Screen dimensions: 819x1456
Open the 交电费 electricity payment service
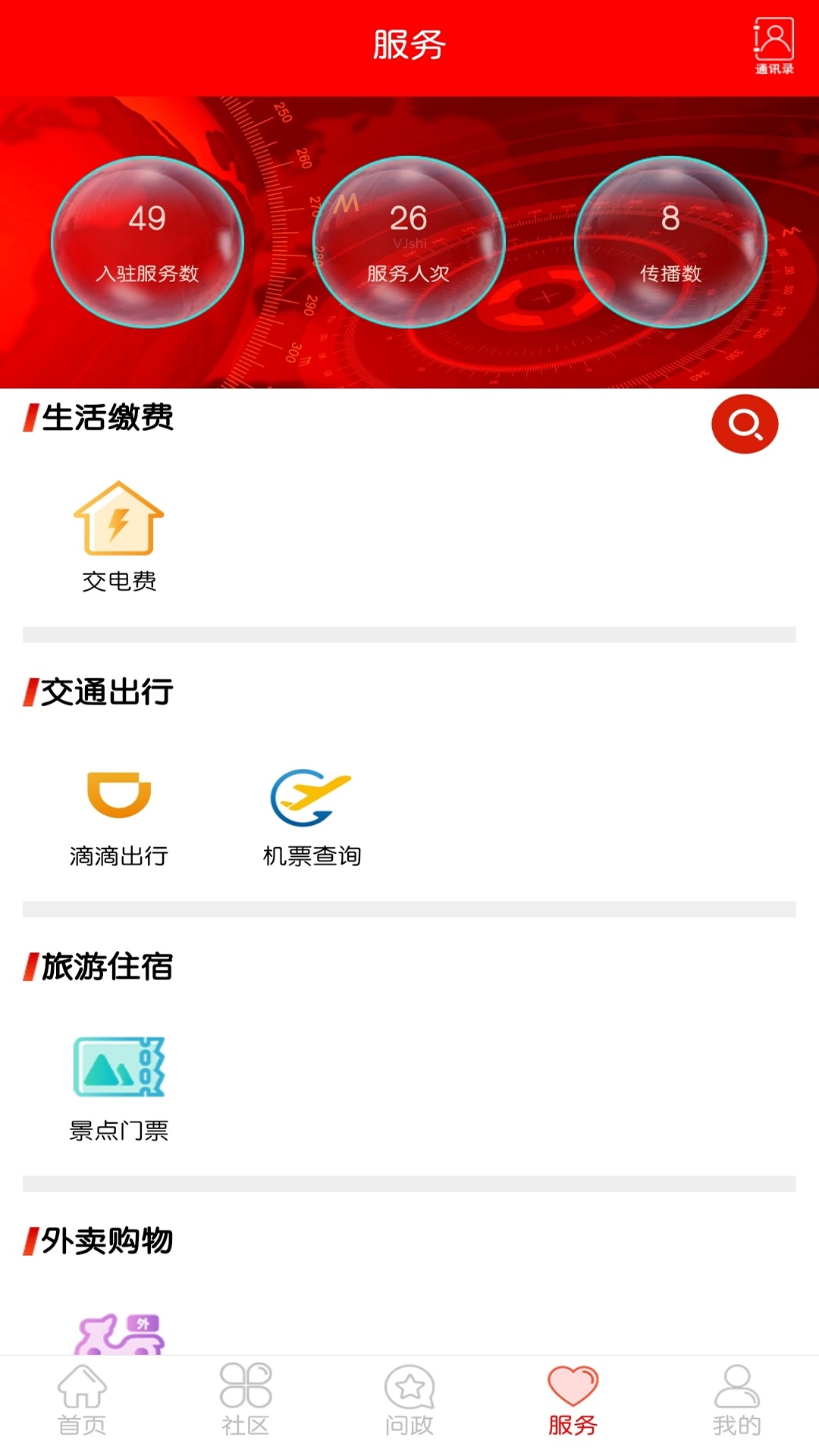click(118, 531)
